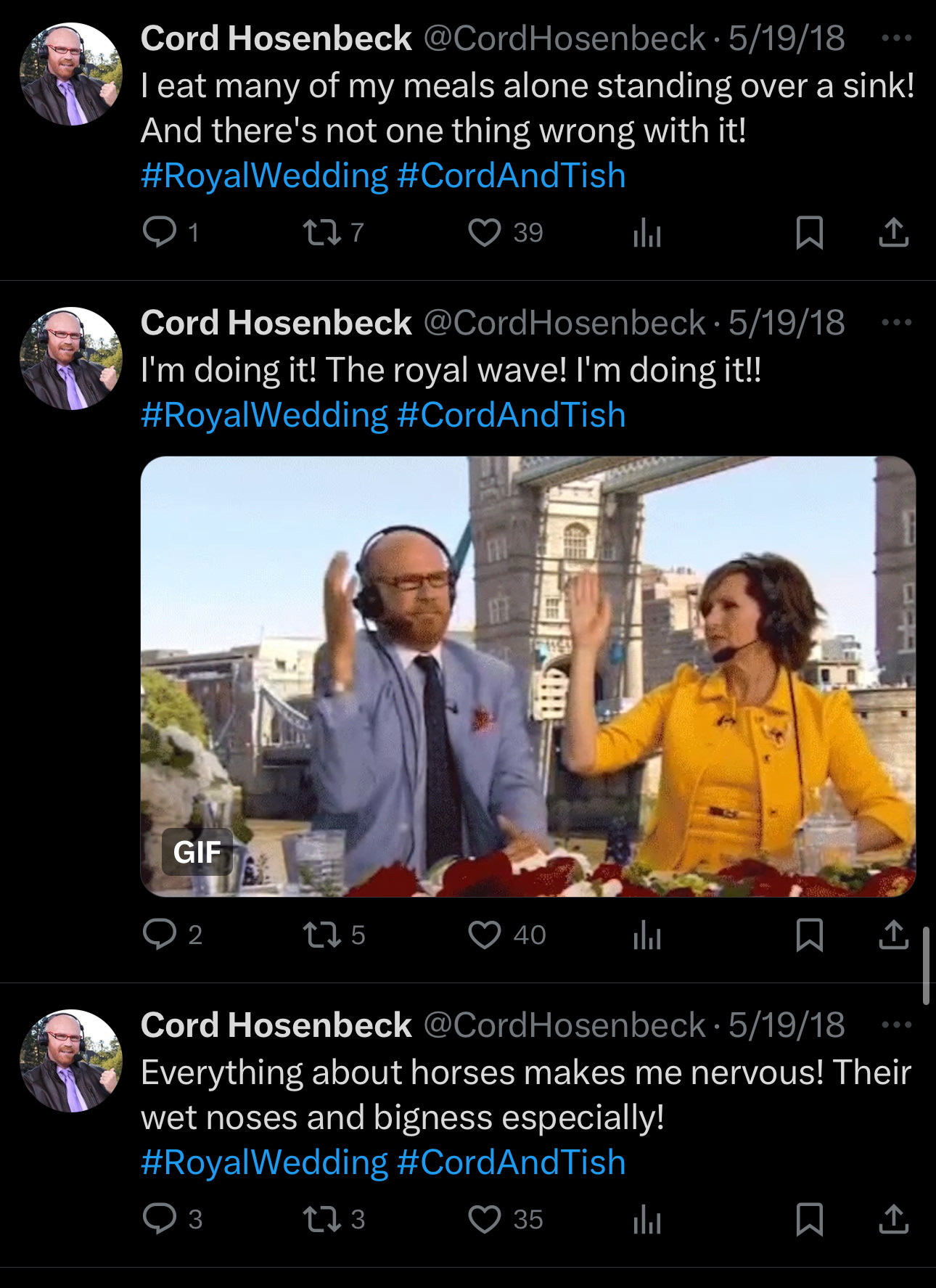Like the royal wave tweet
Image resolution: width=936 pixels, height=1288 pixels.
coord(484,935)
